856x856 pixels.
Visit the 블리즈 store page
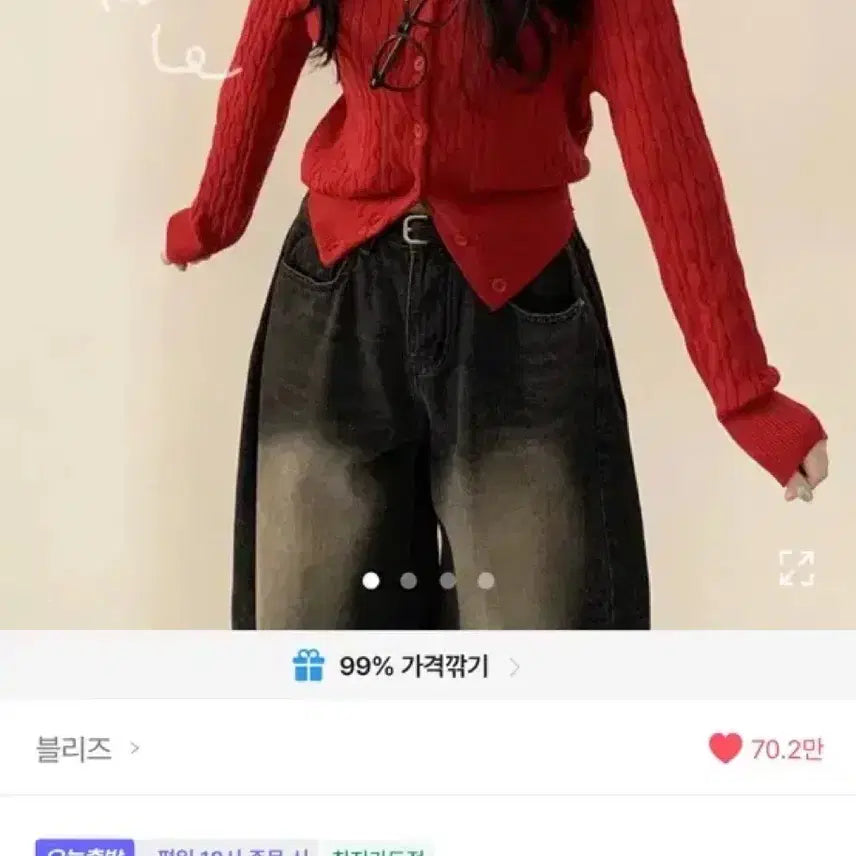[87, 749]
